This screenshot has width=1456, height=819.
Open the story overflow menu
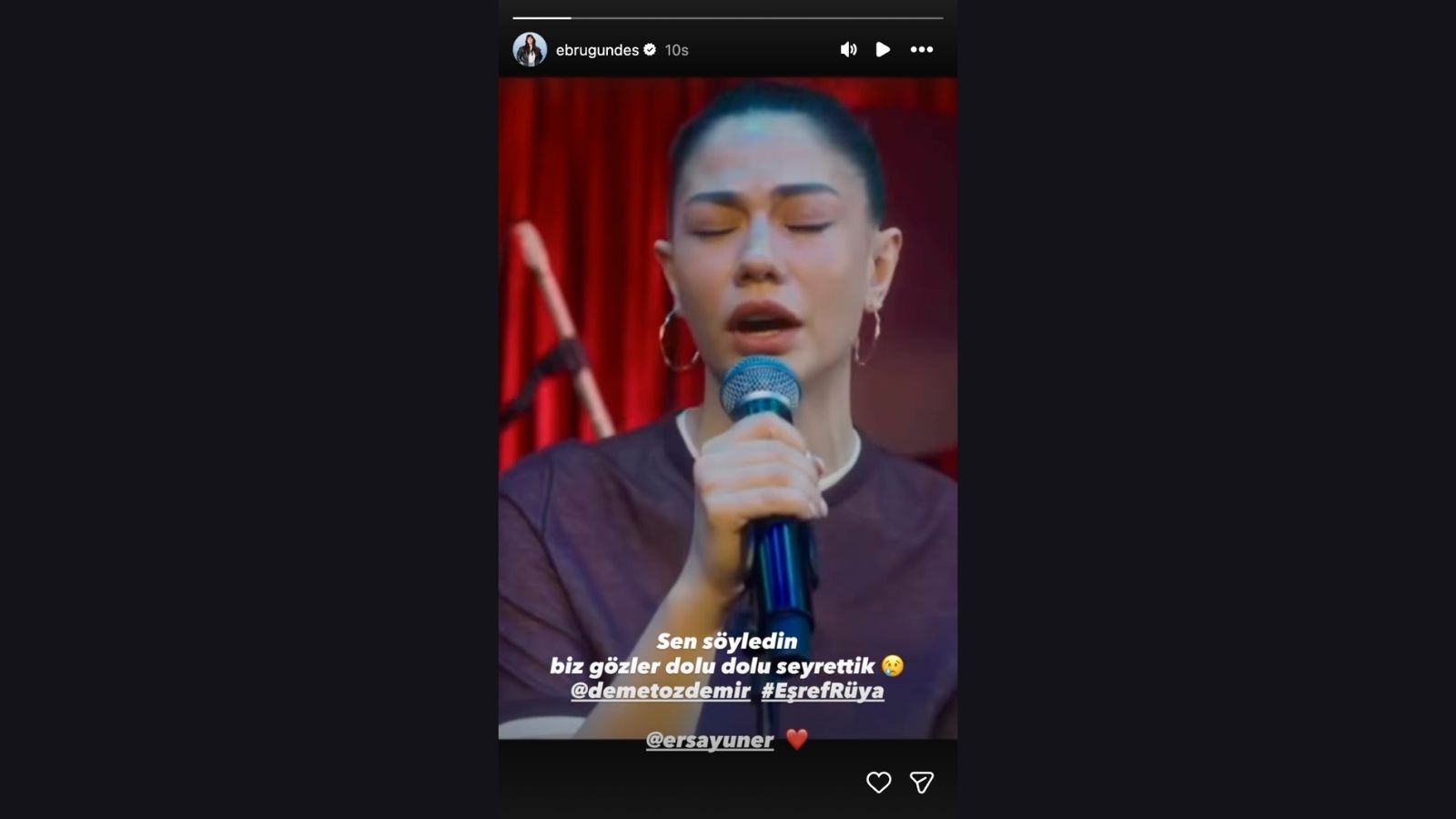(922, 50)
